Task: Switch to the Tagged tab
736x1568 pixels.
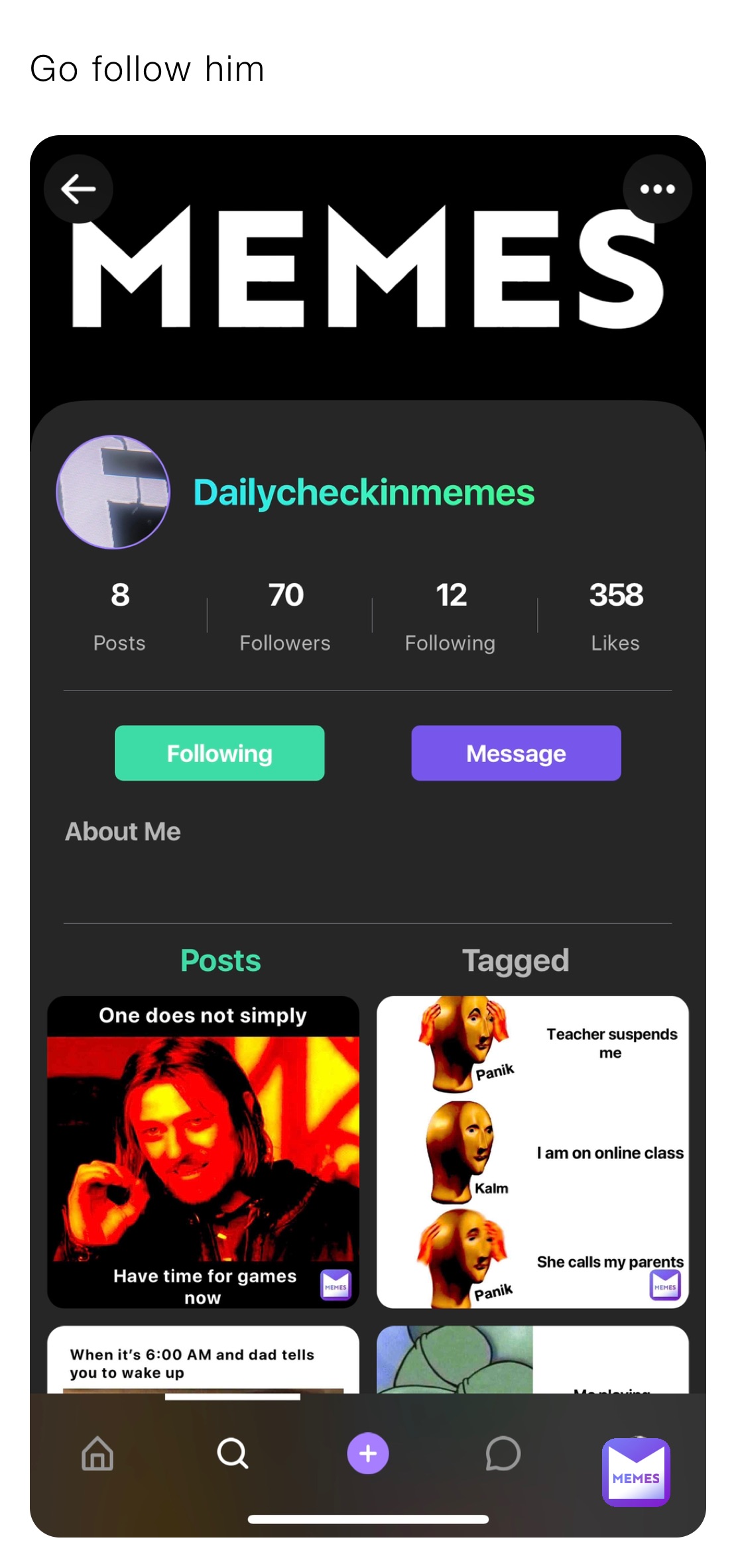Action: pyautogui.click(x=517, y=960)
